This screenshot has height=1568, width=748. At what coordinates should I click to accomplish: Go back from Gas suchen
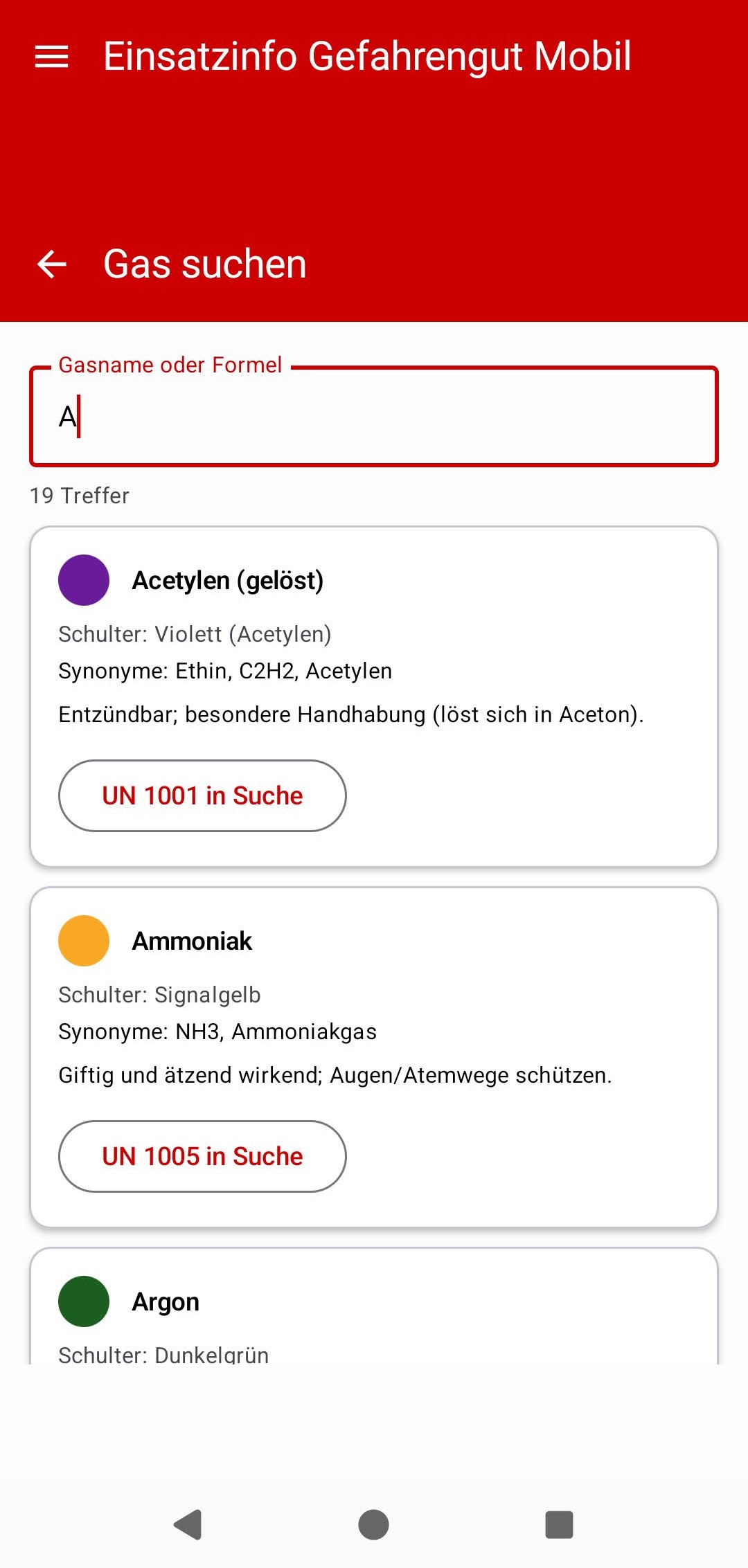(51, 264)
